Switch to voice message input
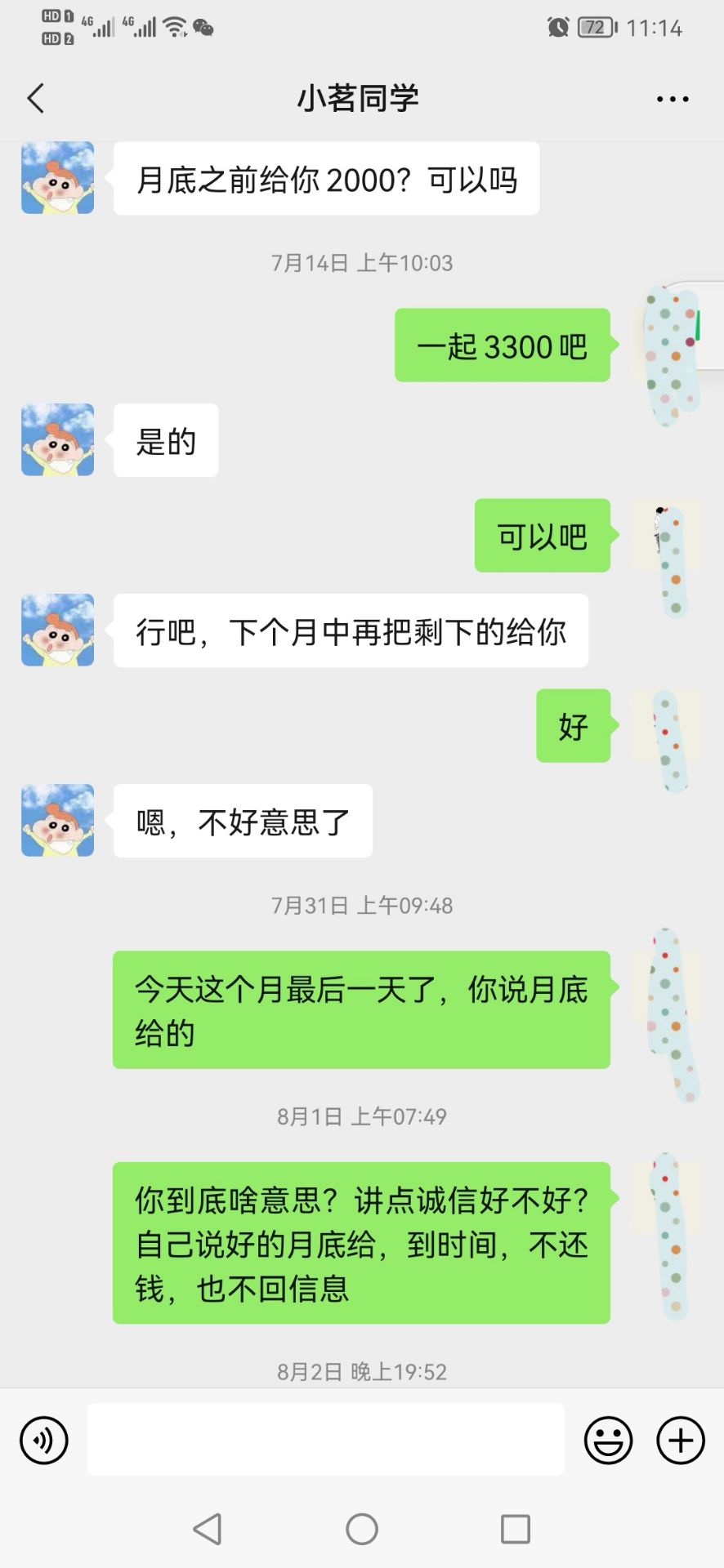Image resolution: width=724 pixels, height=1568 pixels. [x=44, y=1440]
